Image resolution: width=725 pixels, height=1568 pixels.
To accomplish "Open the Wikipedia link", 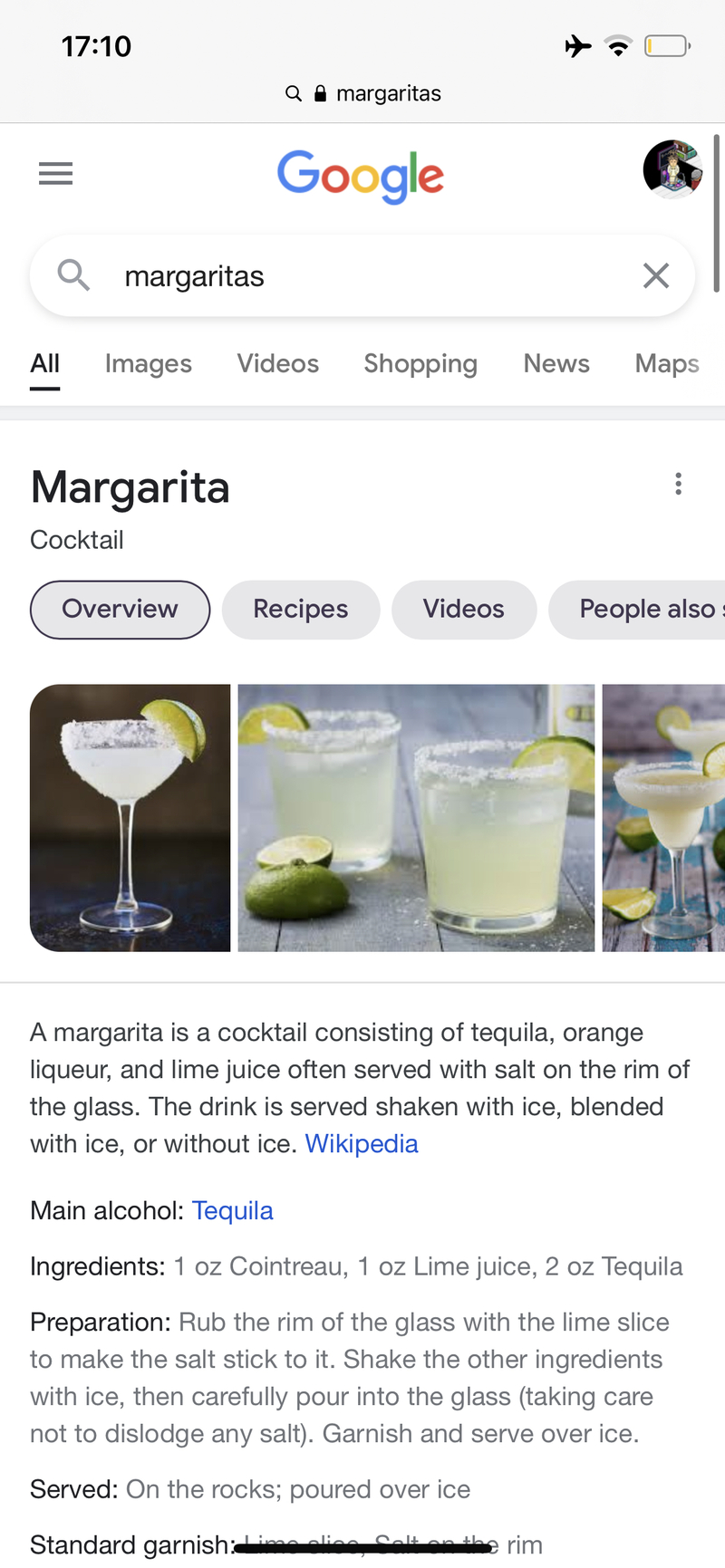I will 361,1143.
